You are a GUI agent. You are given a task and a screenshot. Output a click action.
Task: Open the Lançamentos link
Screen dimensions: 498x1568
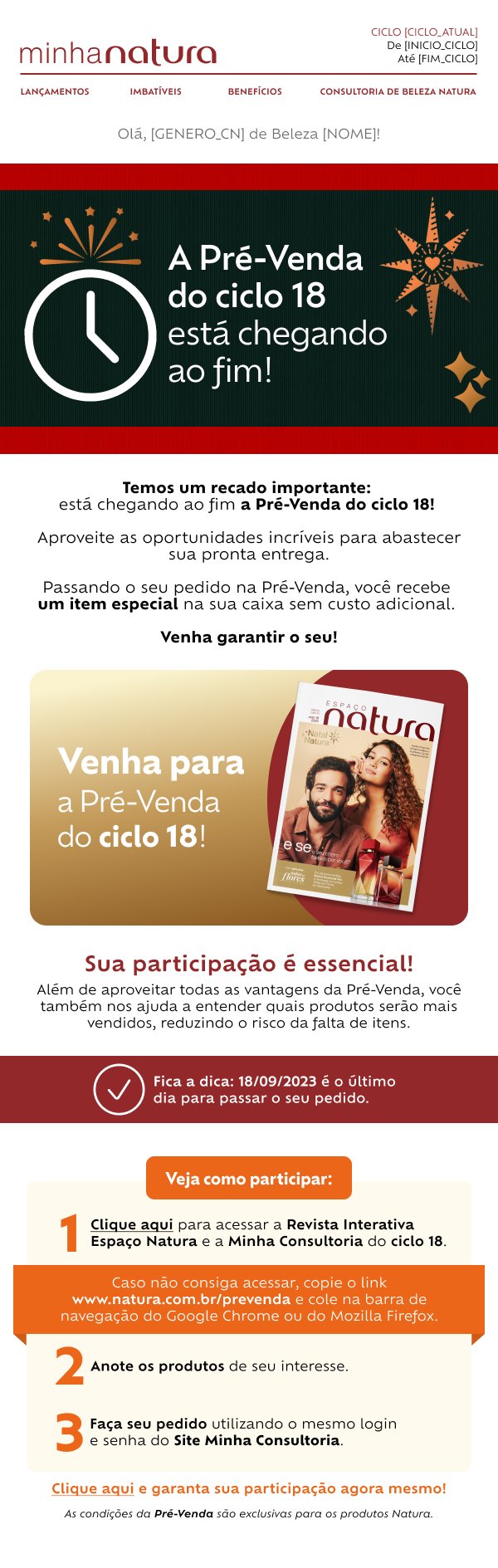tap(55, 91)
